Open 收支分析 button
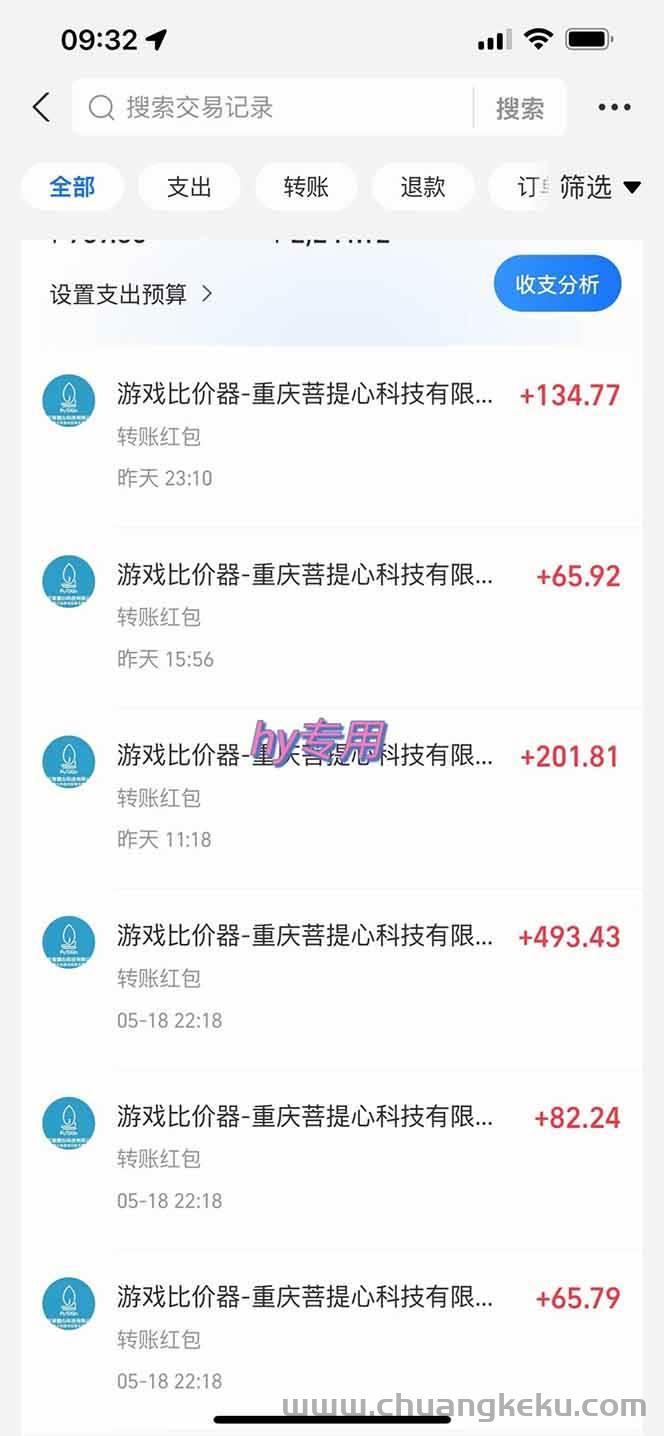The image size is (664, 1436). tap(557, 284)
